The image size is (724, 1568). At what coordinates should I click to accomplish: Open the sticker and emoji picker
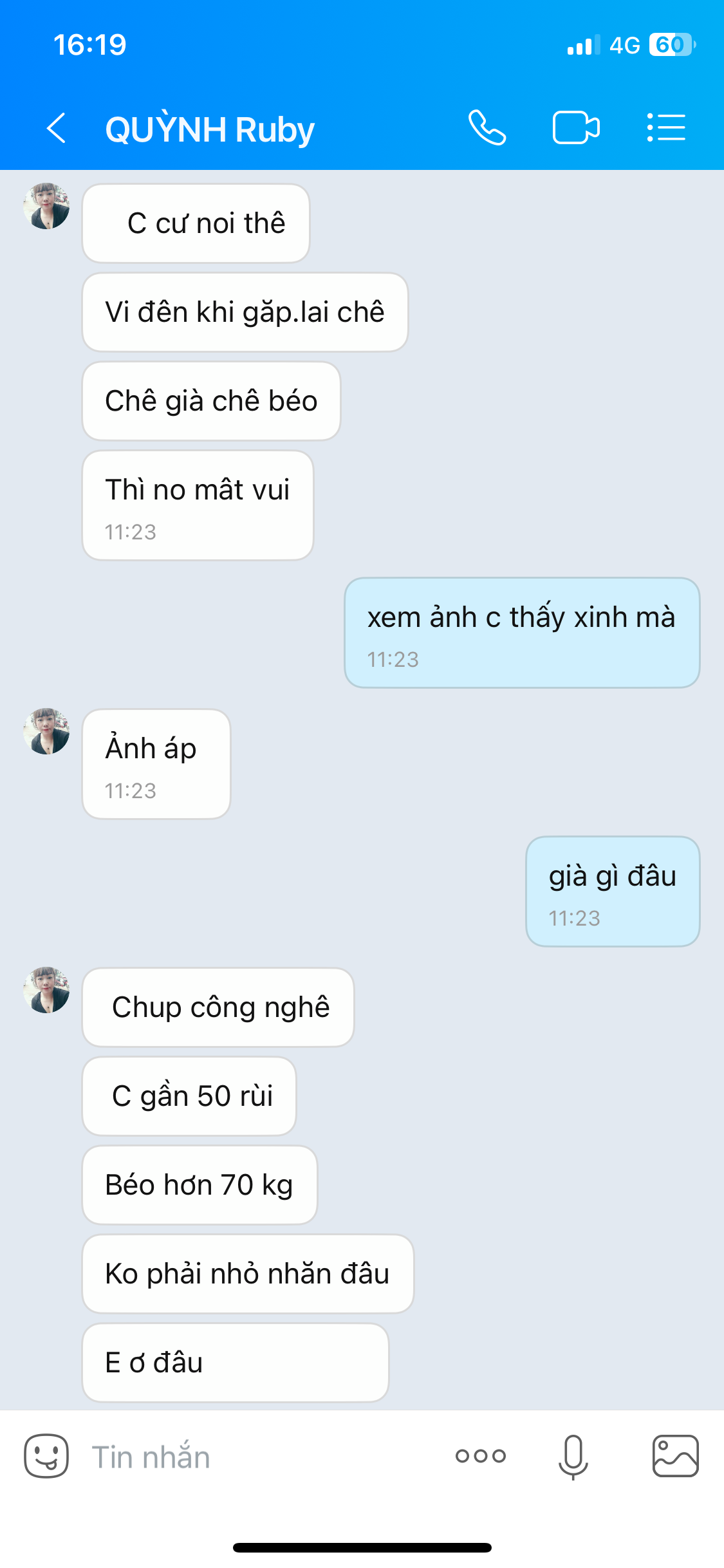tap(46, 1456)
